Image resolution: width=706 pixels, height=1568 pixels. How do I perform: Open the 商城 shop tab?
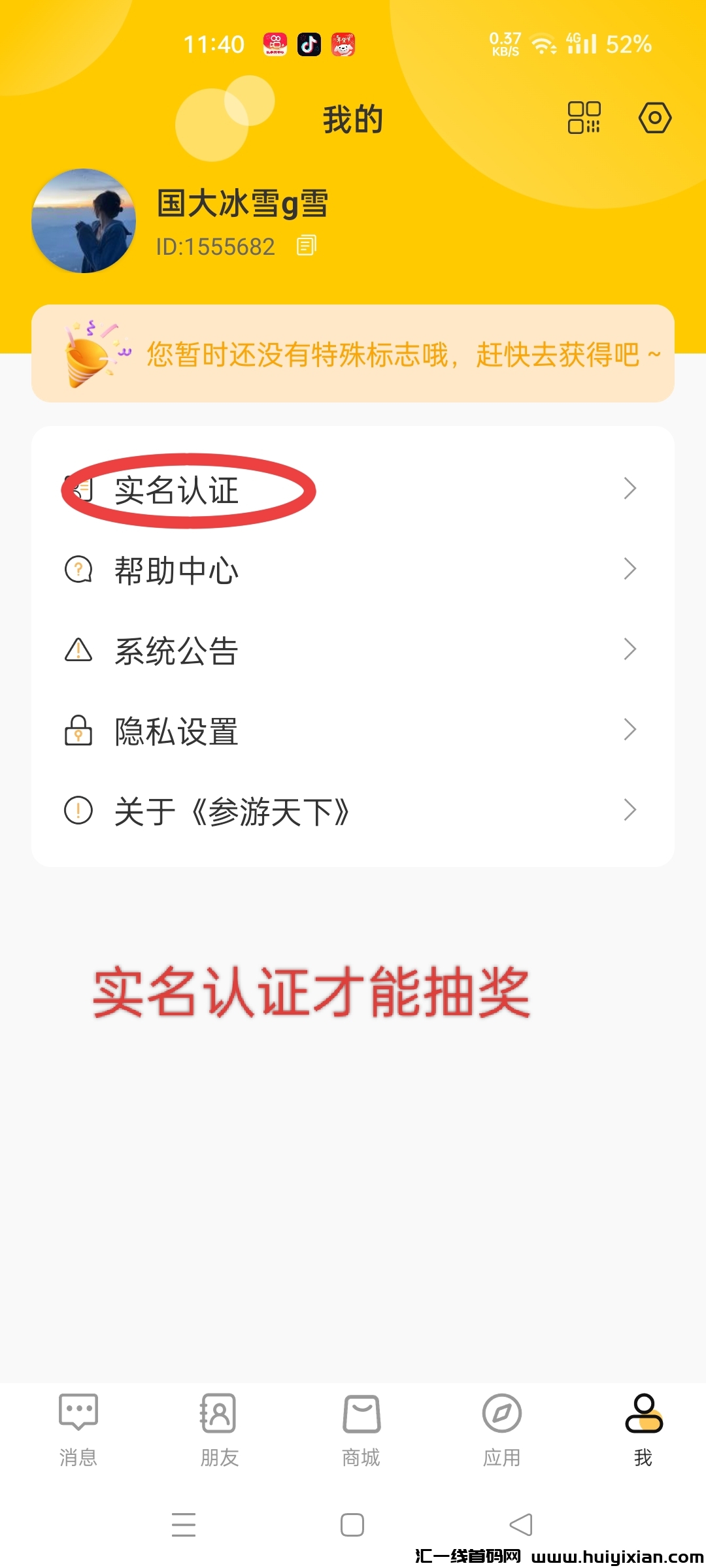click(361, 1429)
